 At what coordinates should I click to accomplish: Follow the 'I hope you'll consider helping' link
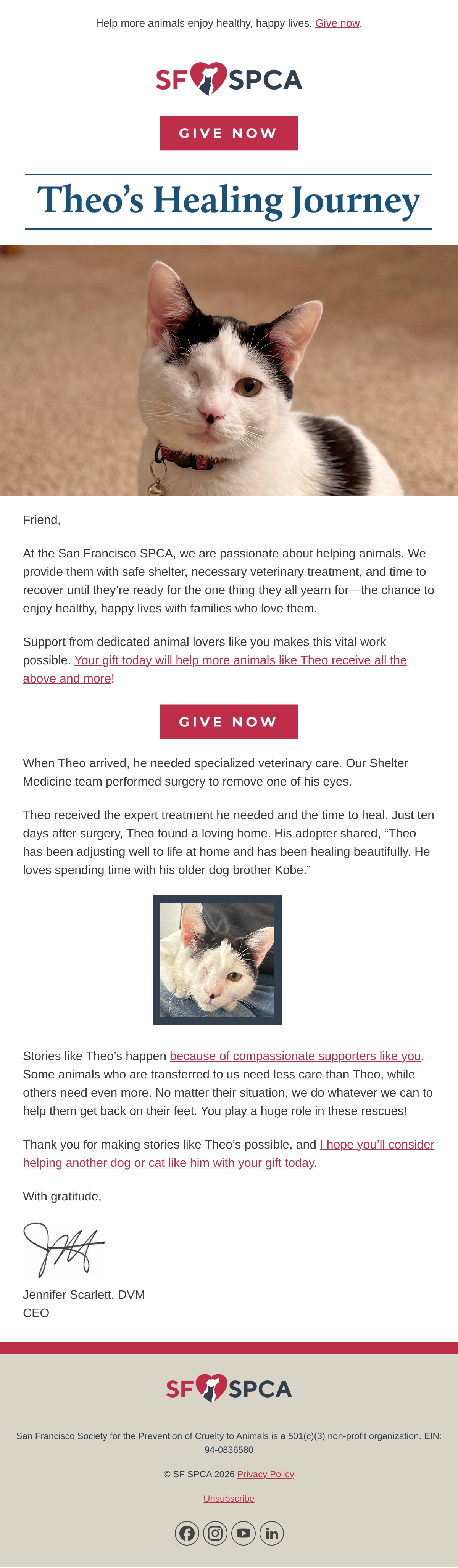228,1153
